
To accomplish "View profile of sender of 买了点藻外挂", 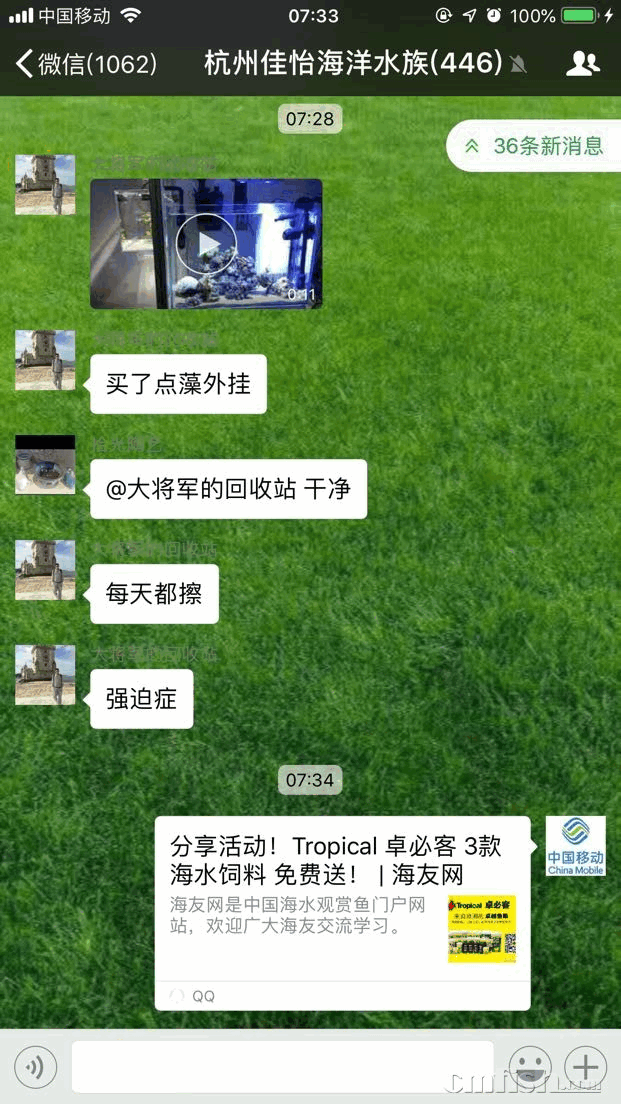I will pos(45,360).
